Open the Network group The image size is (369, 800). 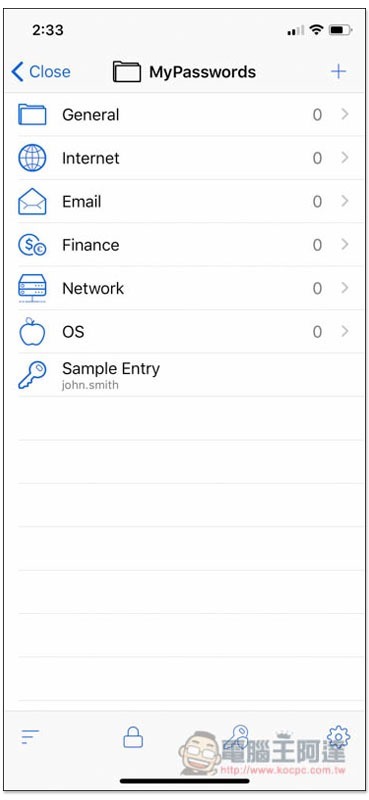tap(184, 288)
